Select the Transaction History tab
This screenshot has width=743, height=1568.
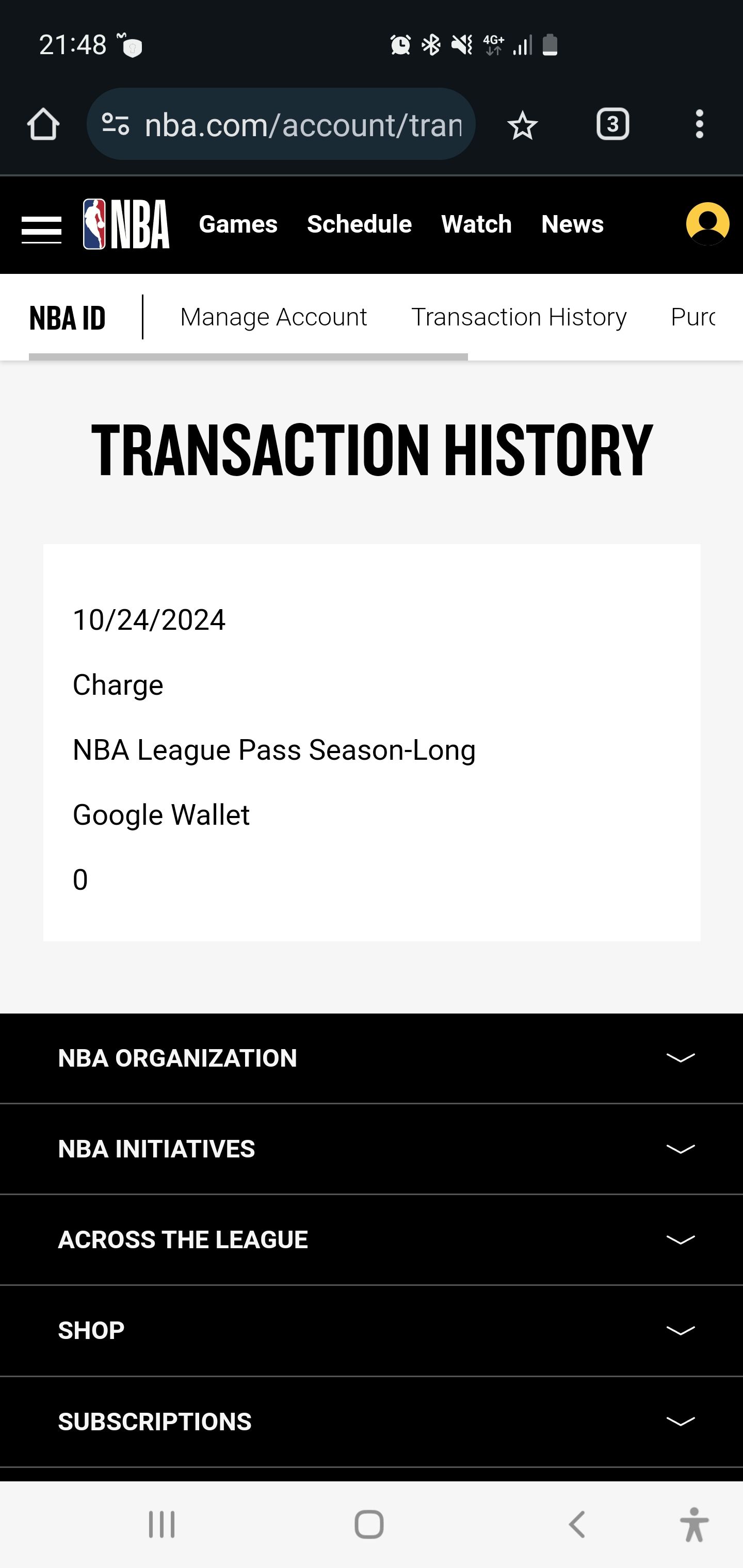click(x=519, y=317)
